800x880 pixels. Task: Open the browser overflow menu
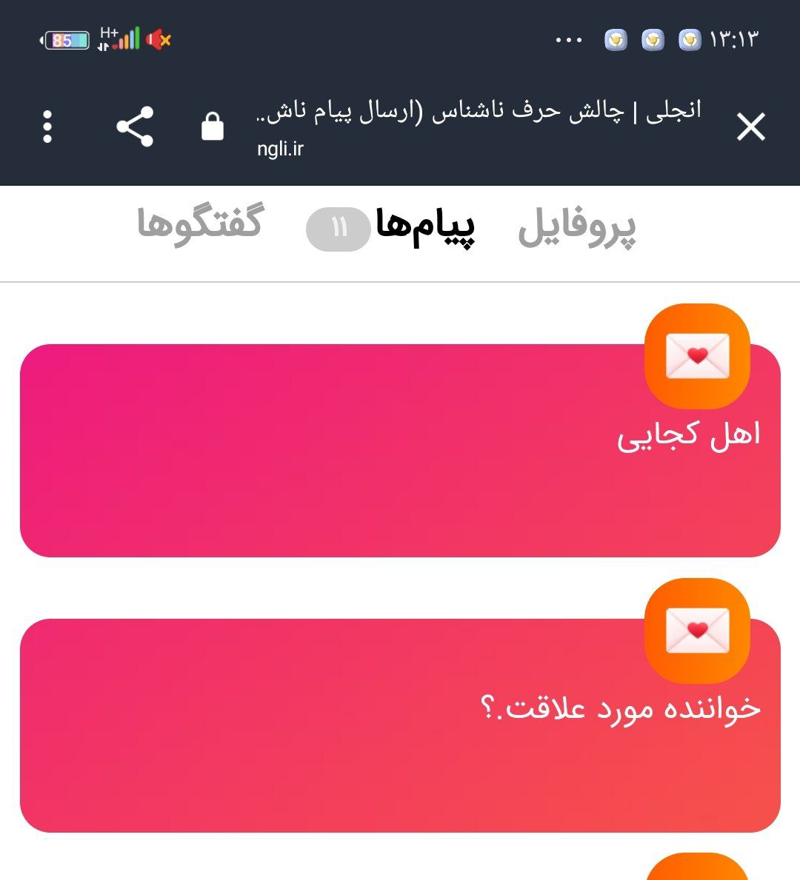(47, 127)
